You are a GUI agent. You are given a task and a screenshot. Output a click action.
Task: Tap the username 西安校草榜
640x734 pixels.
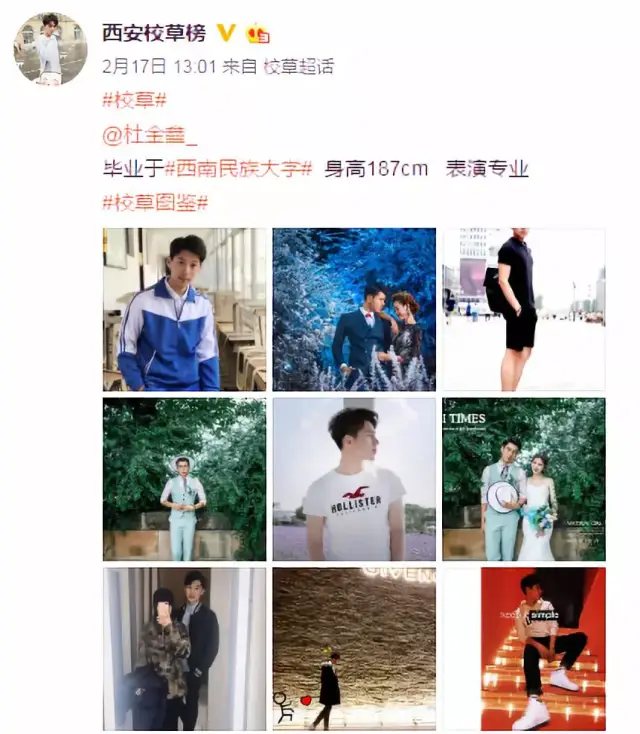click(153, 32)
